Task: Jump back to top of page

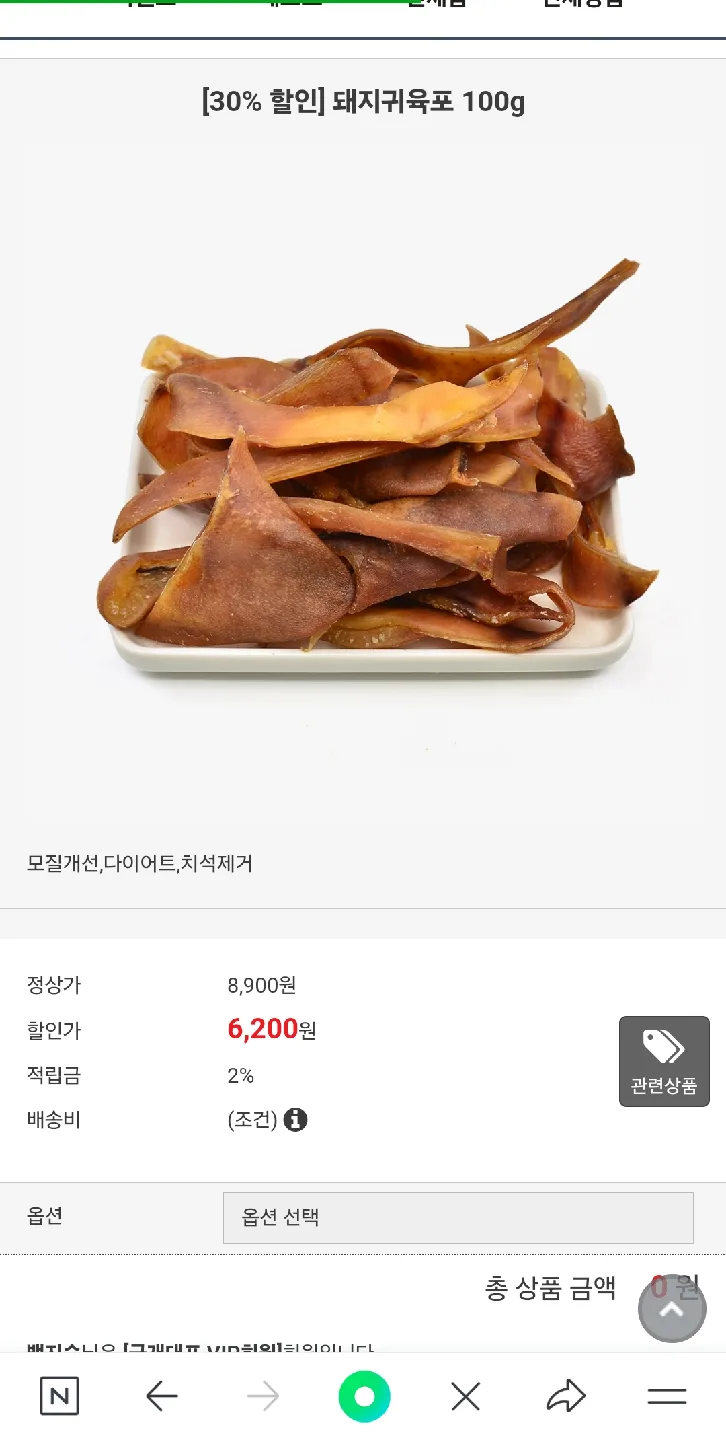Action: pos(672,1309)
